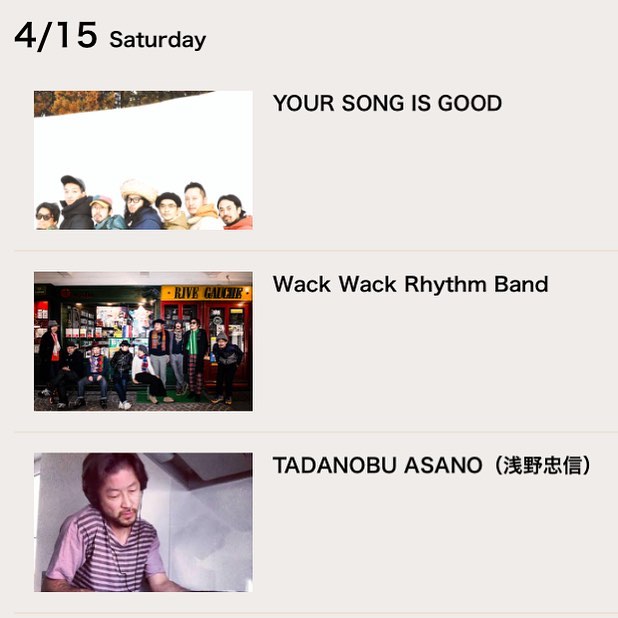This screenshot has height=618, width=618.
Task: Open the YOUR SONG IS GOOD artist entry
Action: [x=387, y=103]
